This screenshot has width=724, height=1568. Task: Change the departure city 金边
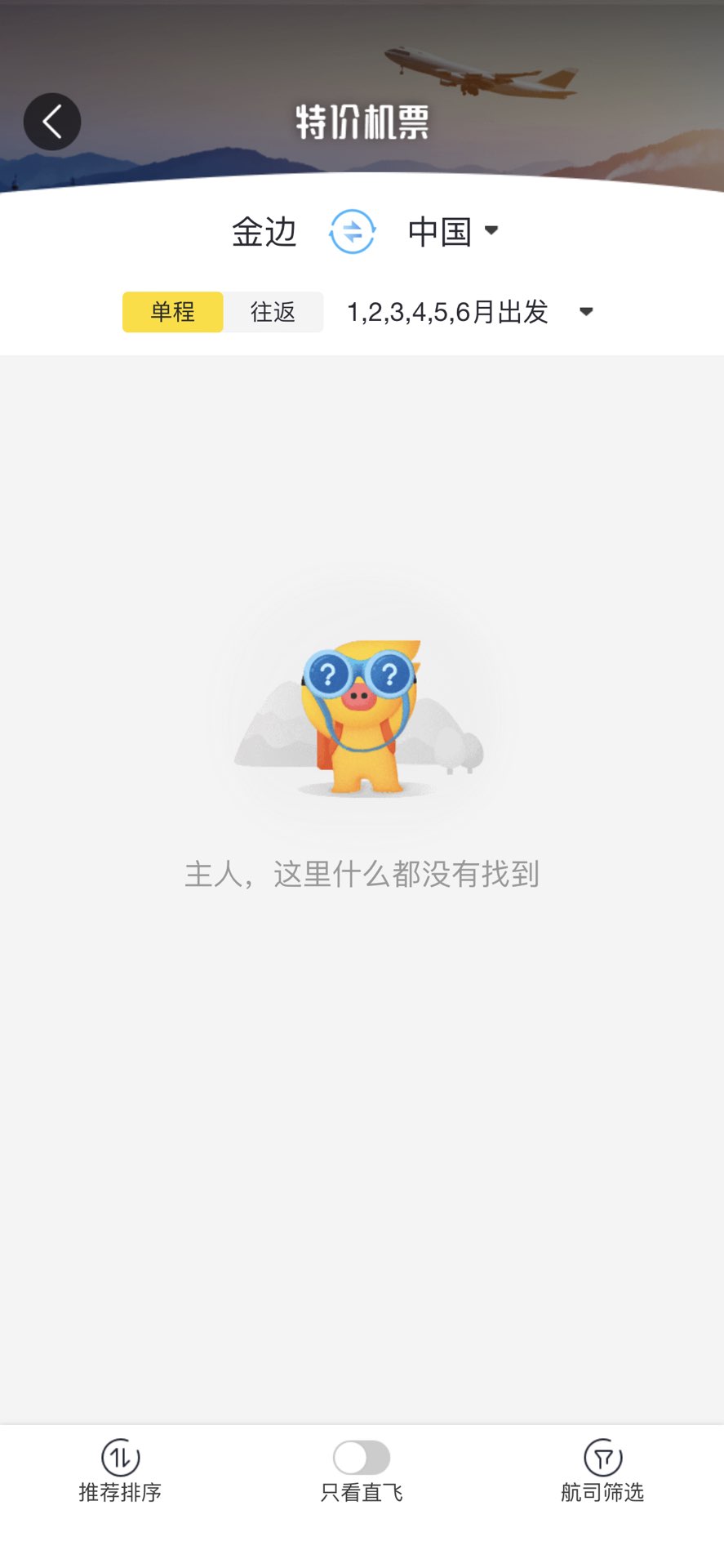coord(264,232)
